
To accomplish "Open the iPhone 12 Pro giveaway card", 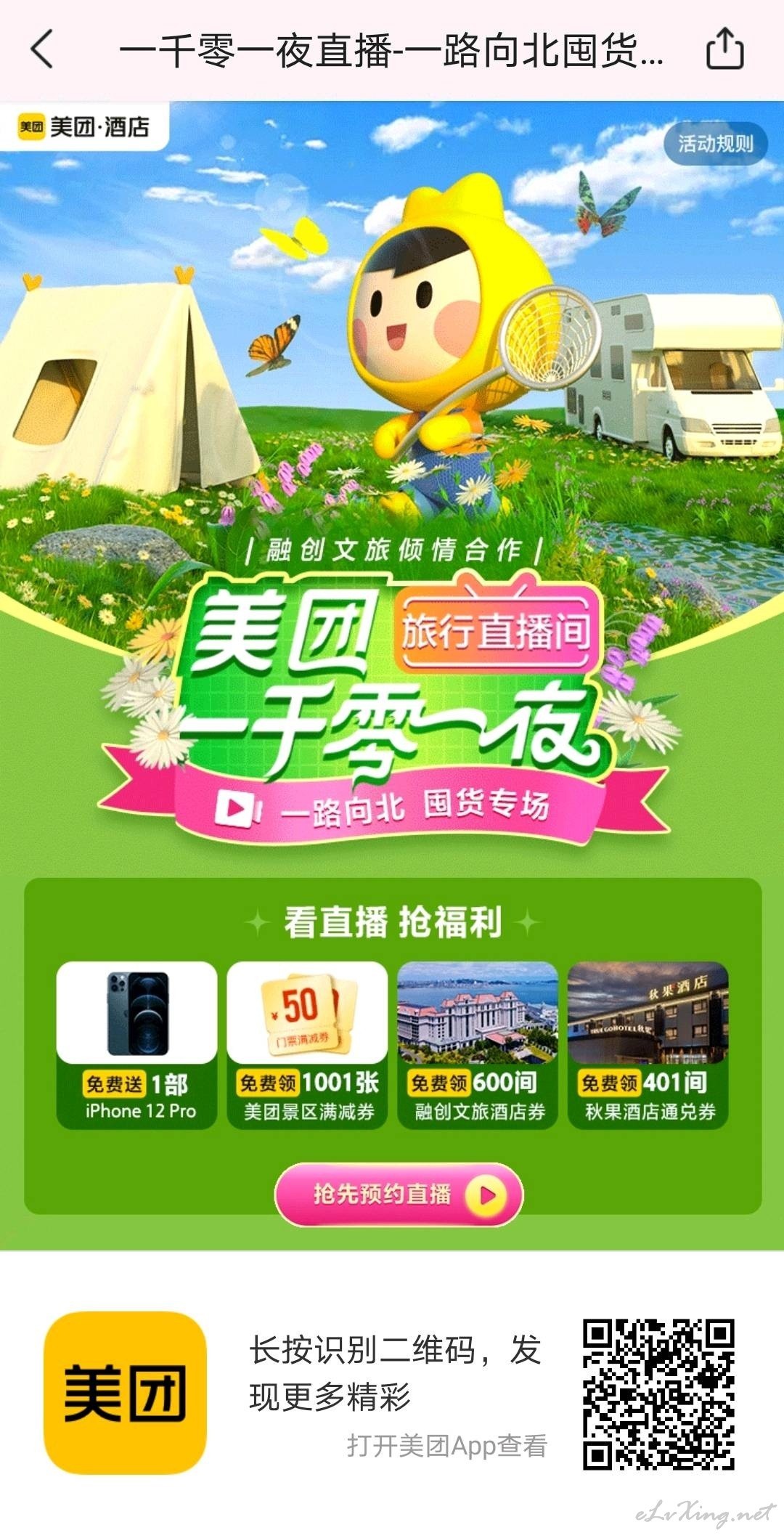I will [137, 1046].
